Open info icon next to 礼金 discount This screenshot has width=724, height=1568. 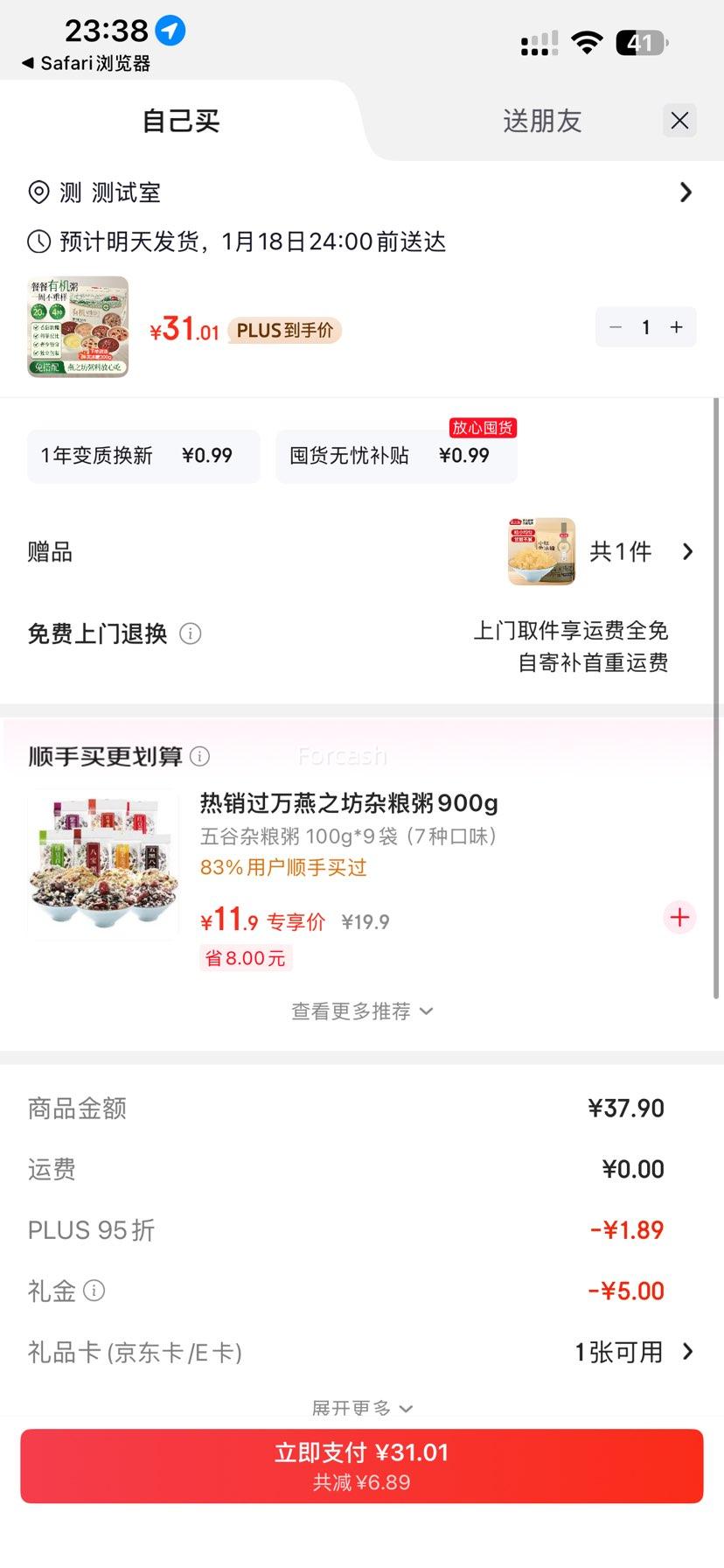point(94,1291)
